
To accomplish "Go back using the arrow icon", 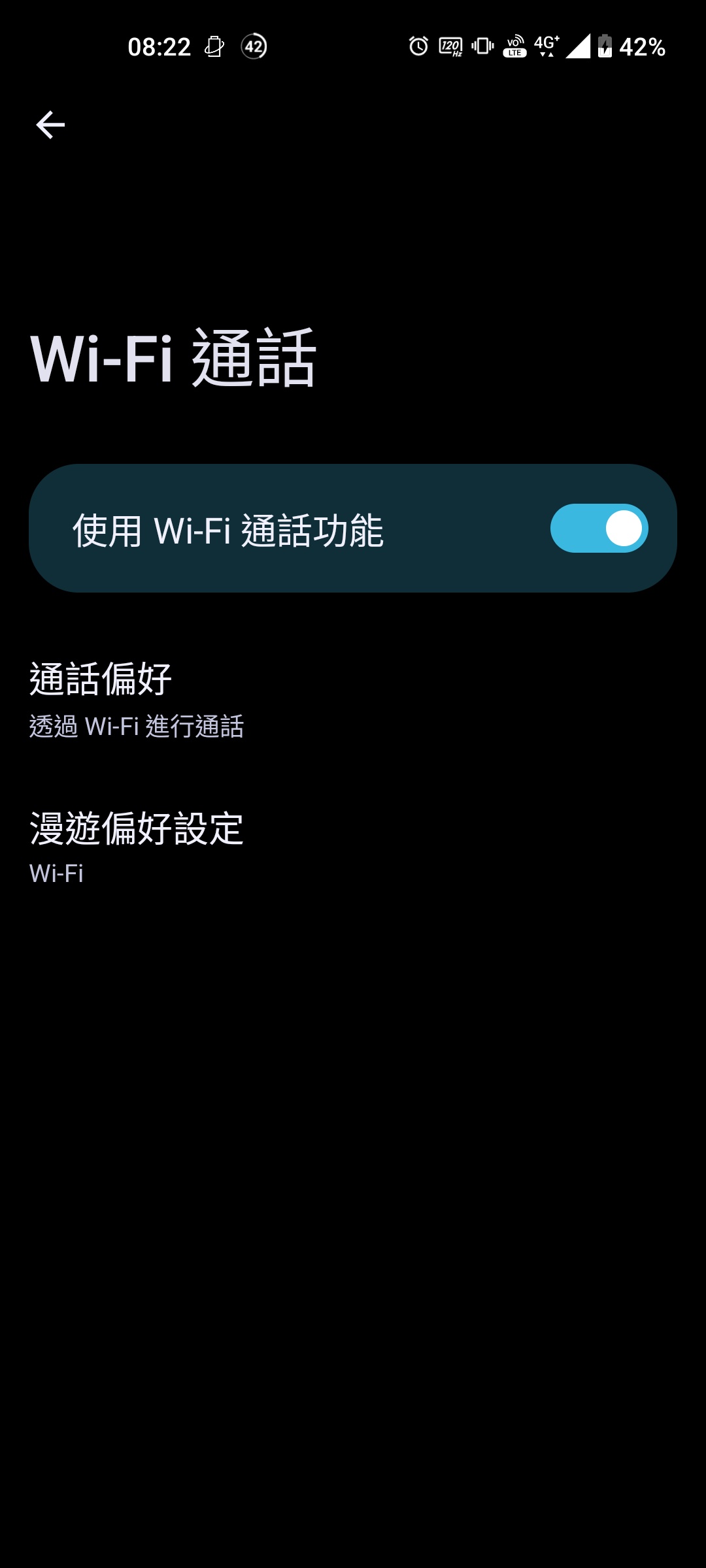I will (50, 125).
